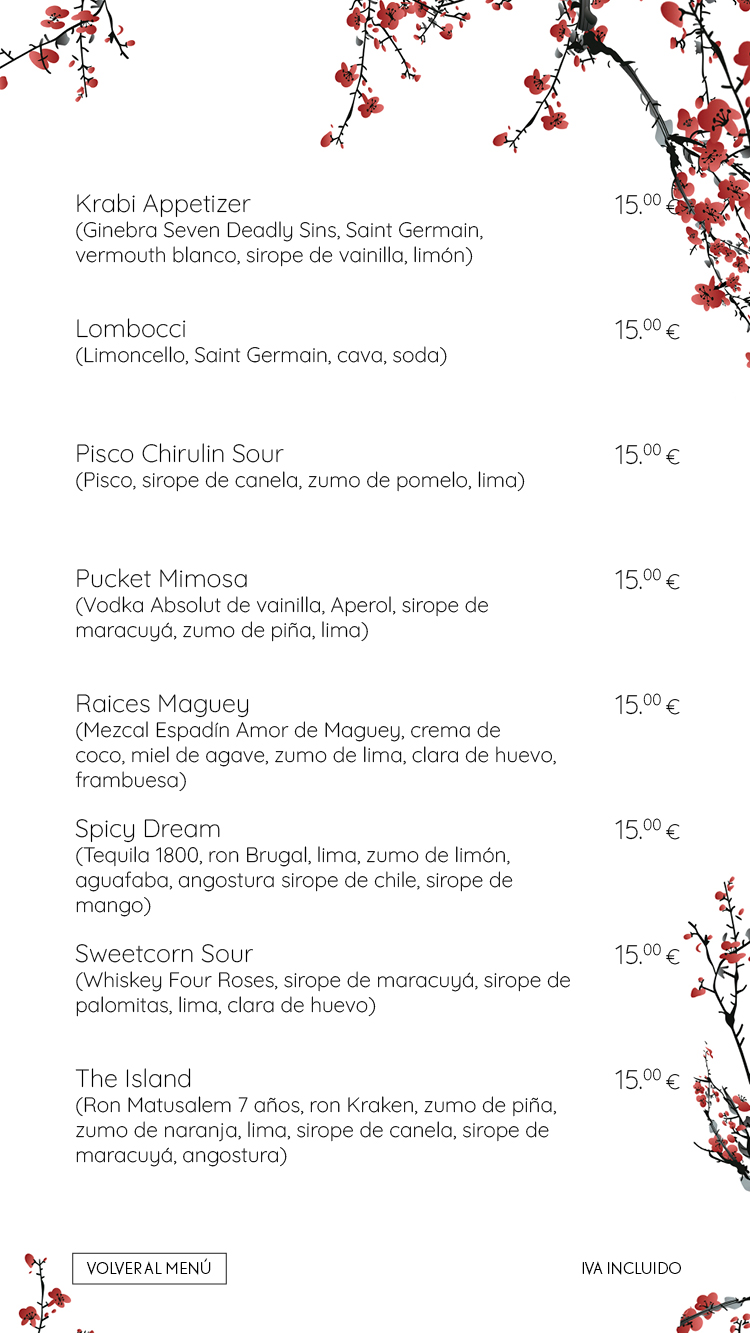Image resolution: width=750 pixels, height=1333 pixels.
Task: Tap the Volver al Menú button
Action: pyautogui.click(x=149, y=1268)
